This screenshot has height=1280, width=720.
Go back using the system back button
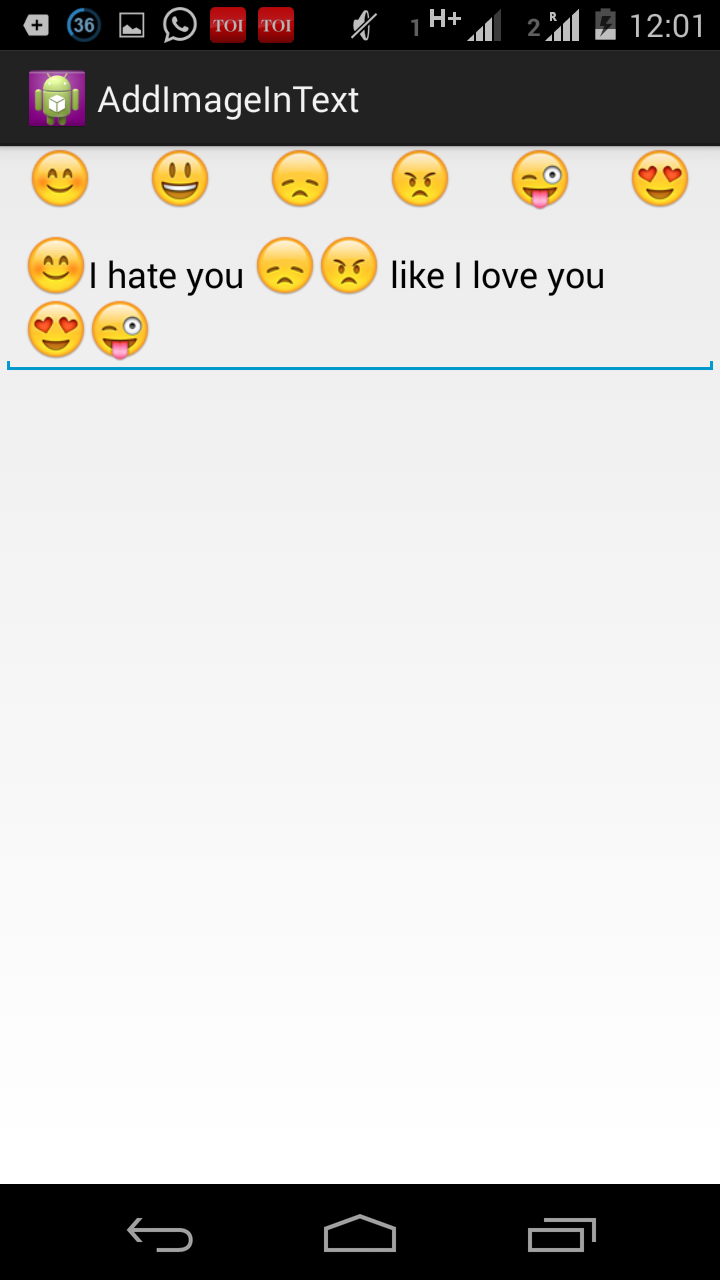(x=160, y=1234)
